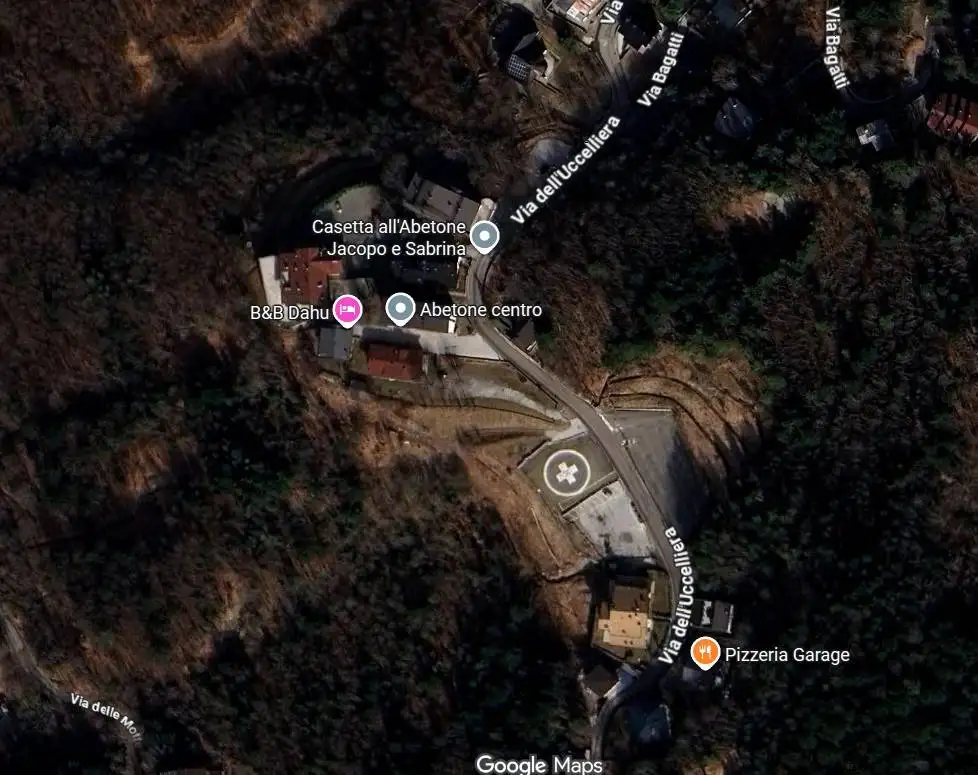Open the Casetta all'Abetone Jacopo e Sabrina marker
Viewport: 978px width, 775px height.
485,236
